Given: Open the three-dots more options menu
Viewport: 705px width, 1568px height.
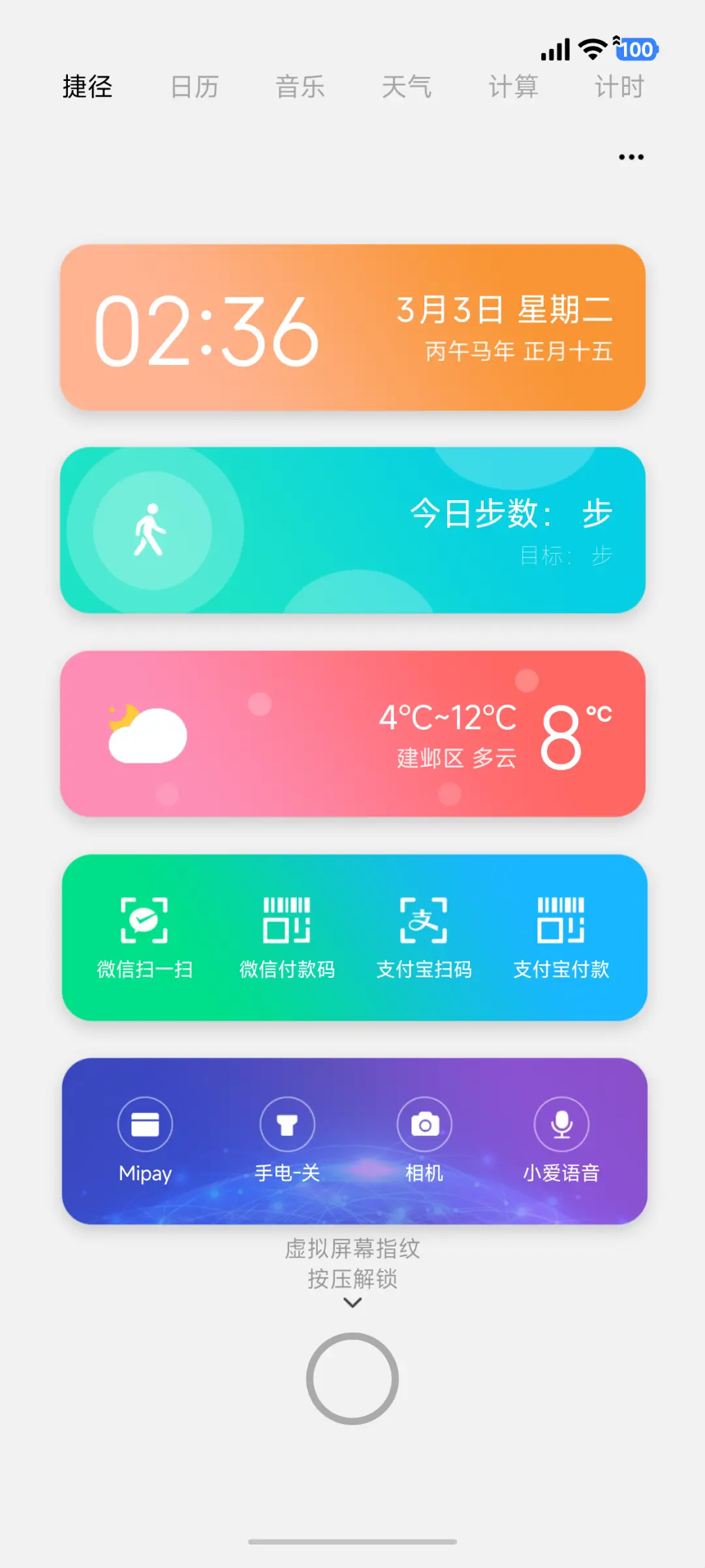Looking at the screenshot, I should coord(631,156).
